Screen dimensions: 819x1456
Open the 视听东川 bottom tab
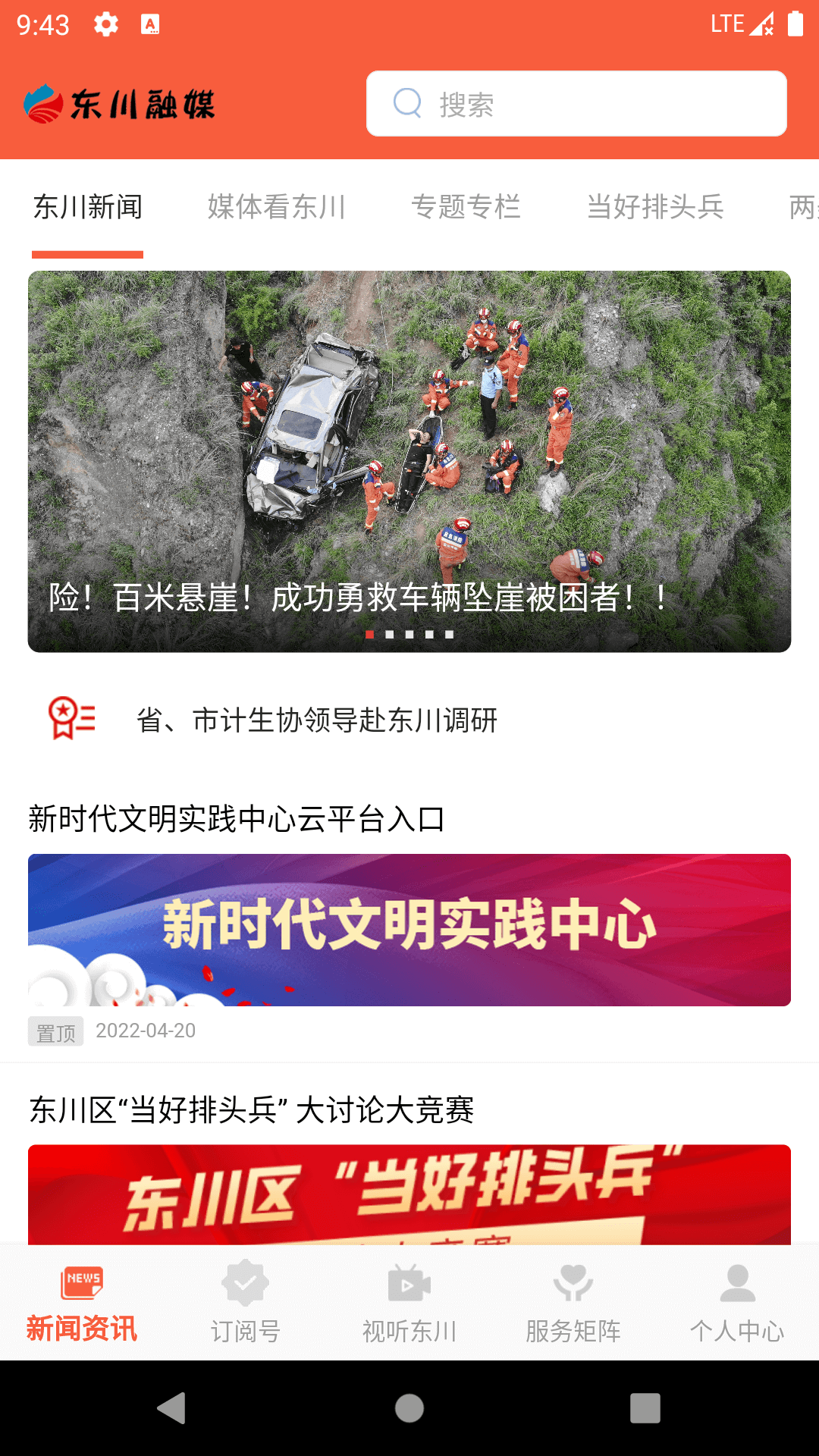(x=409, y=1301)
